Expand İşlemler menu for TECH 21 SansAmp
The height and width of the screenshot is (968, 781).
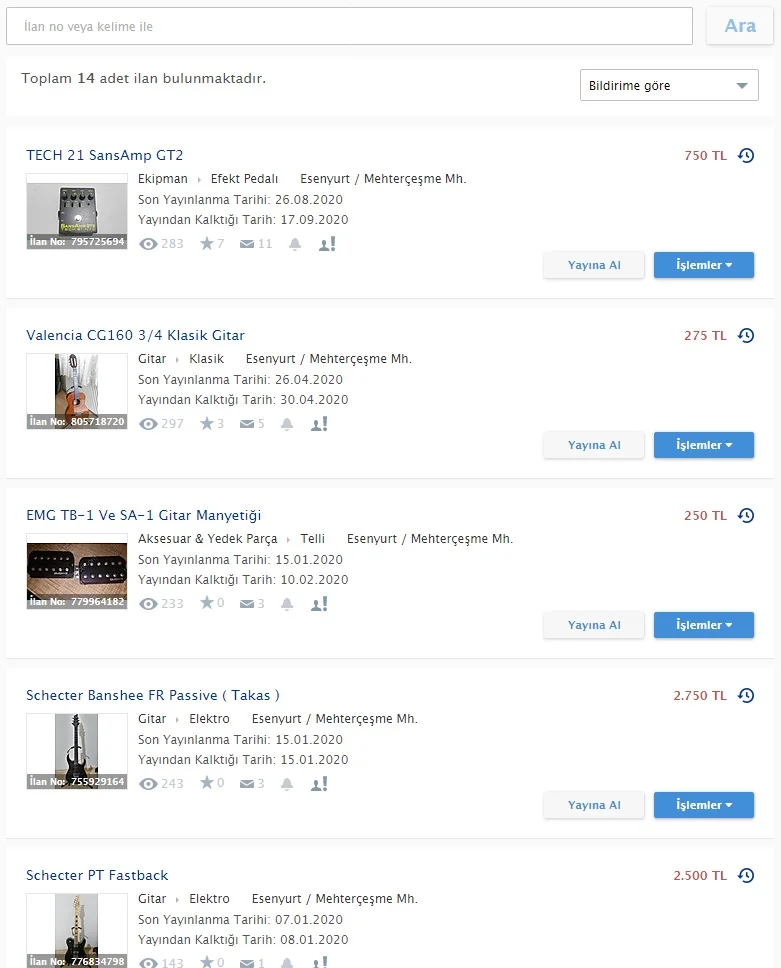[703, 265]
